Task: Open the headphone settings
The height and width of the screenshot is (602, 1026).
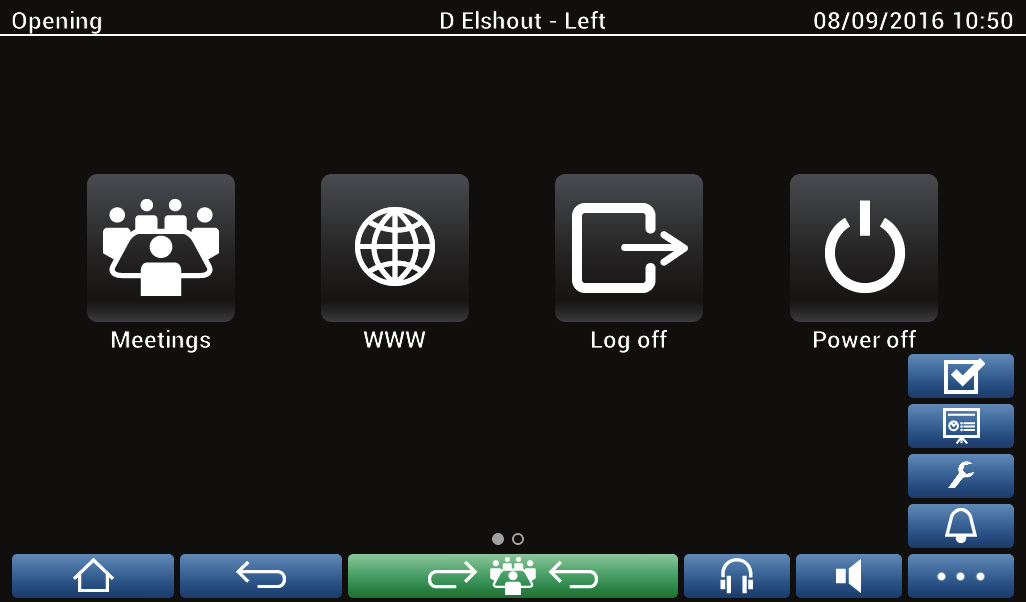Action: (737, 576)
